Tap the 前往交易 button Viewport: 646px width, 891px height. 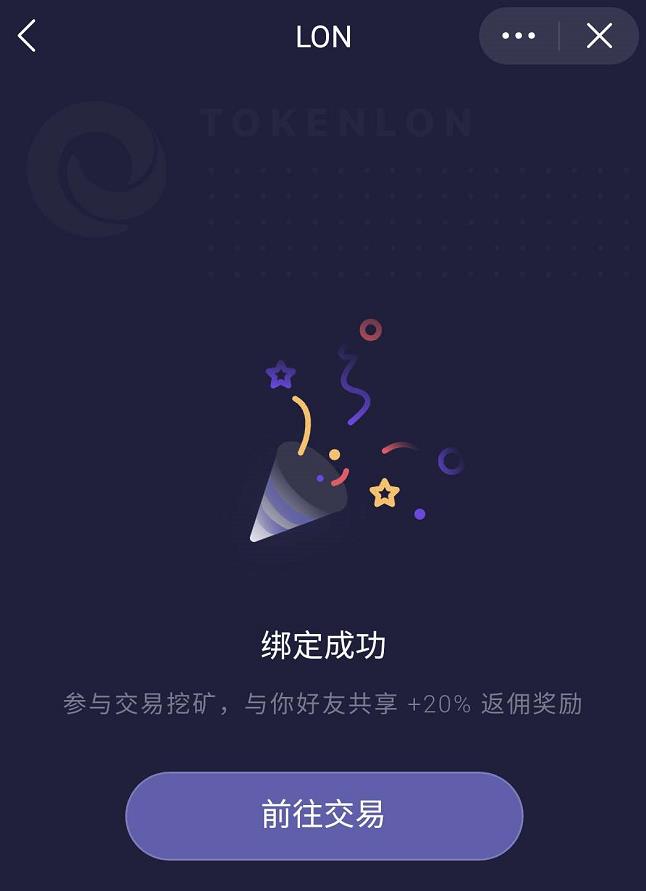323,815
